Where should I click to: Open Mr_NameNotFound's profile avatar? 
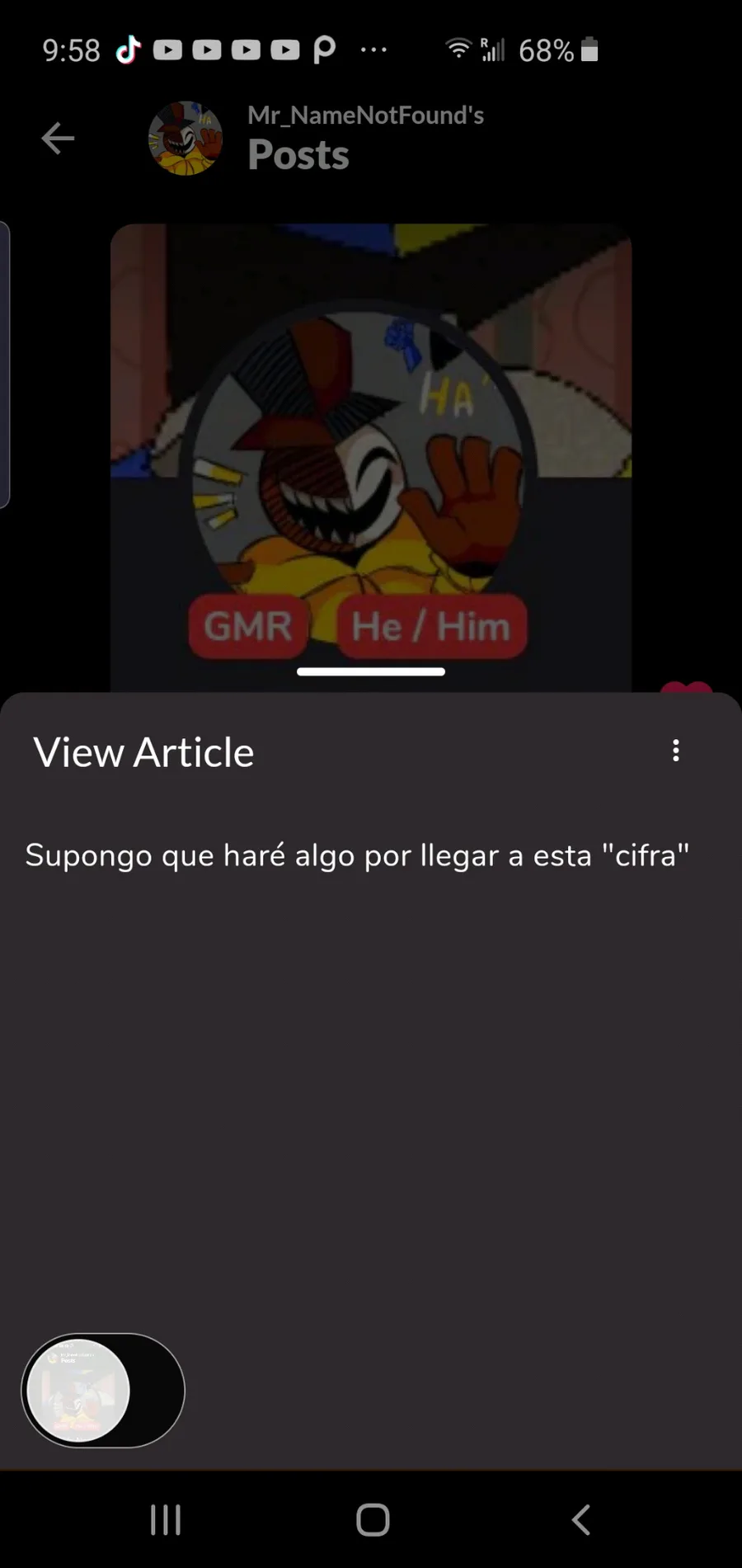(x=185, y=138)
